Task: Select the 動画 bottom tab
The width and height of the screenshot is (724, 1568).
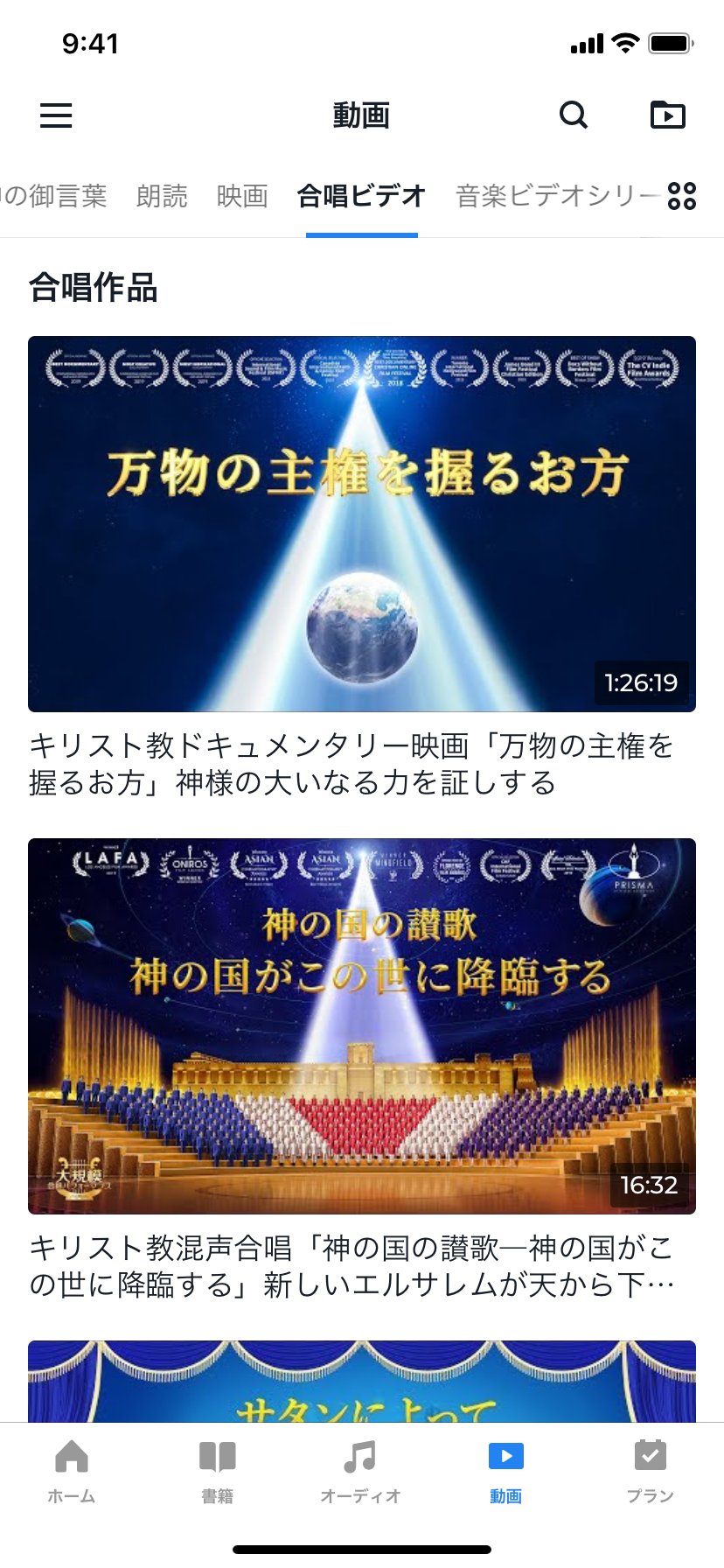Action: coord(505,1472)
